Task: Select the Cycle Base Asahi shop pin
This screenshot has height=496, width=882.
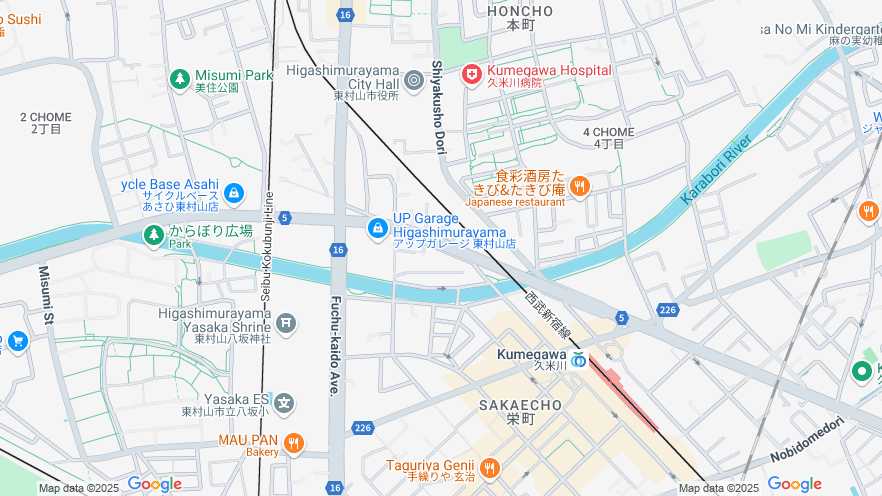Action: 233,192
